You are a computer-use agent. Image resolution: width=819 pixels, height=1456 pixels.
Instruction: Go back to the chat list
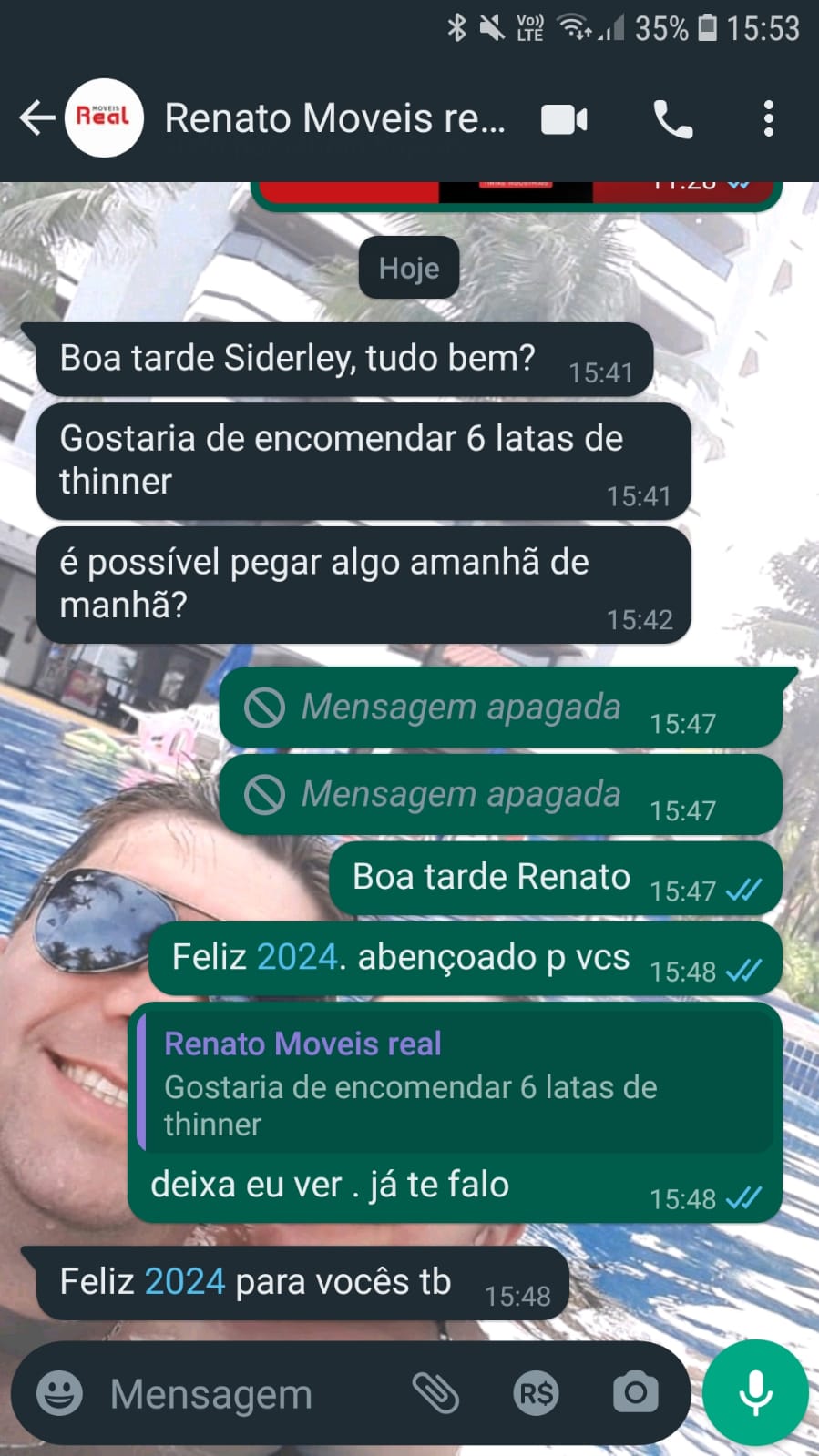point(36,118)
